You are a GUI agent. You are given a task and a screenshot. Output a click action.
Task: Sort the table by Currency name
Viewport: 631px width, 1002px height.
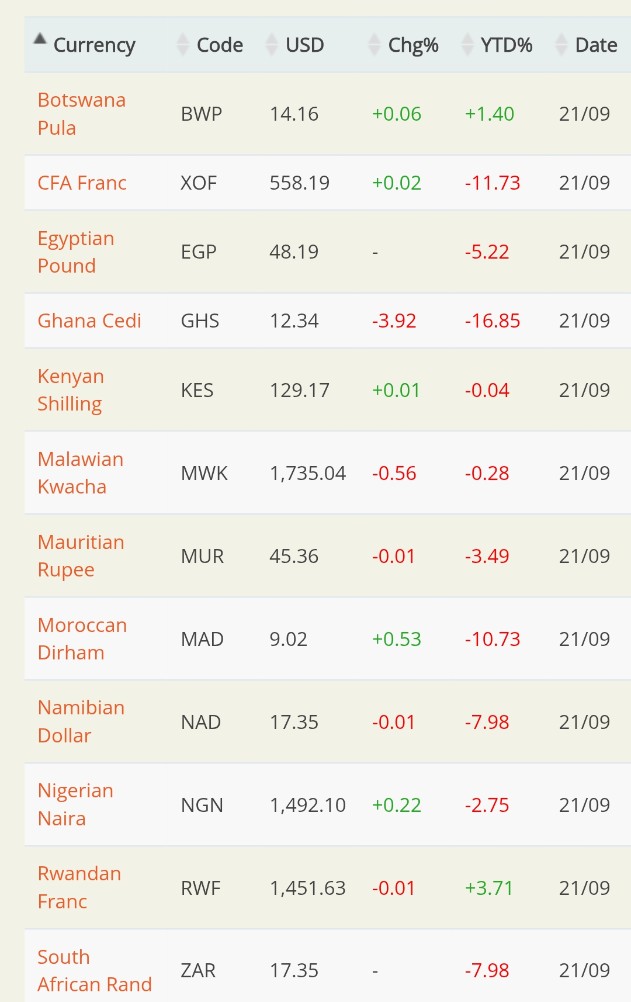(93, 45)
